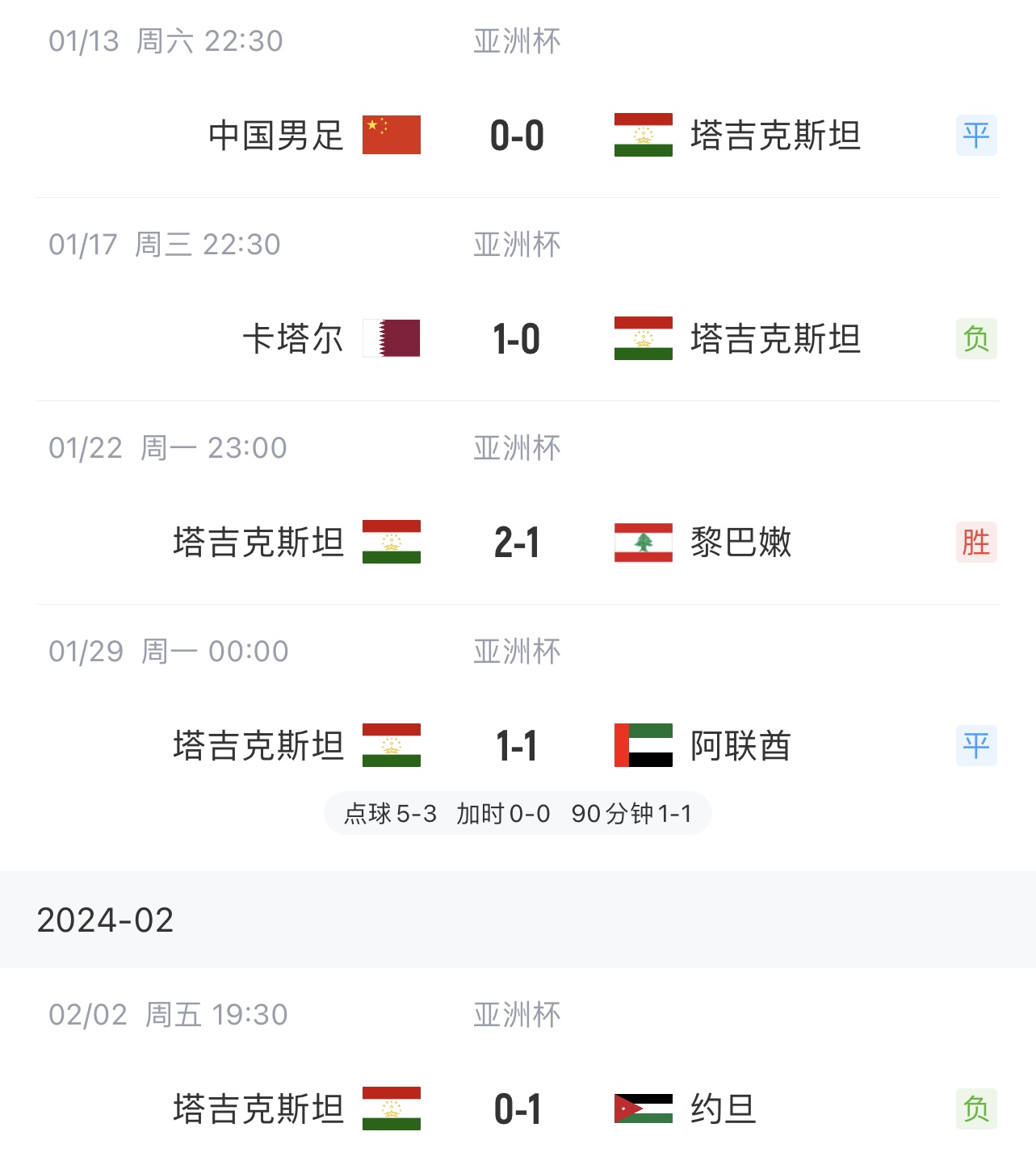
Task: Click the blue 平 draw badge for 中国男足 match
Action: [976, 136]
